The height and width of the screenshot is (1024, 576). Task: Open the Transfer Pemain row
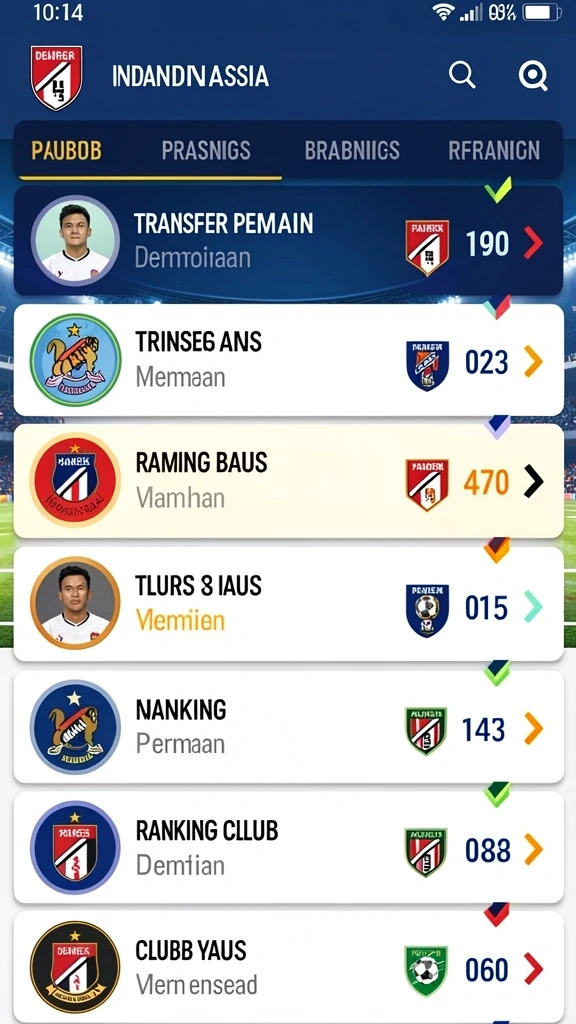coord(288,240)
